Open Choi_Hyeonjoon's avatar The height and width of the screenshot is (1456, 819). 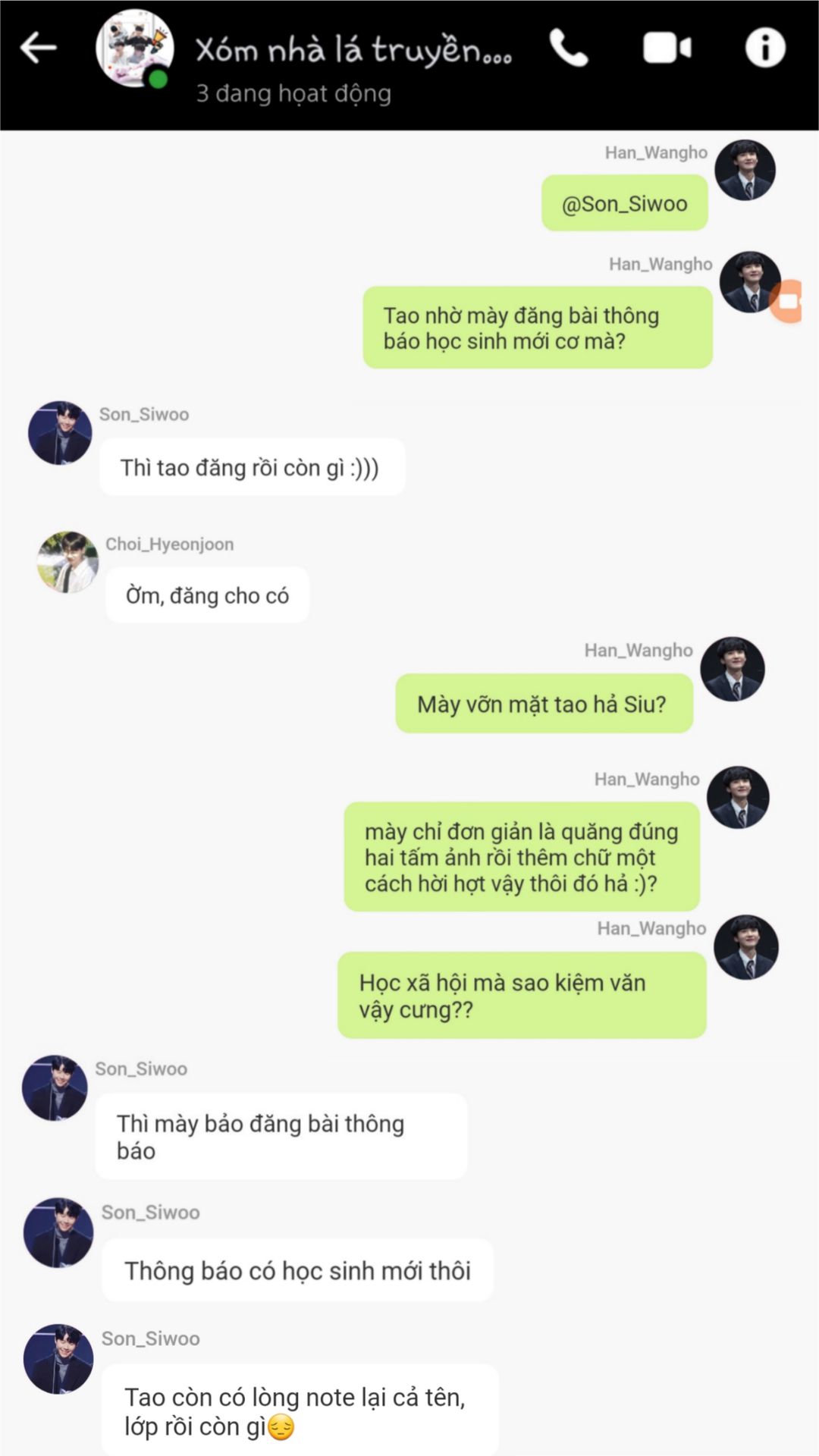[67, 561]
